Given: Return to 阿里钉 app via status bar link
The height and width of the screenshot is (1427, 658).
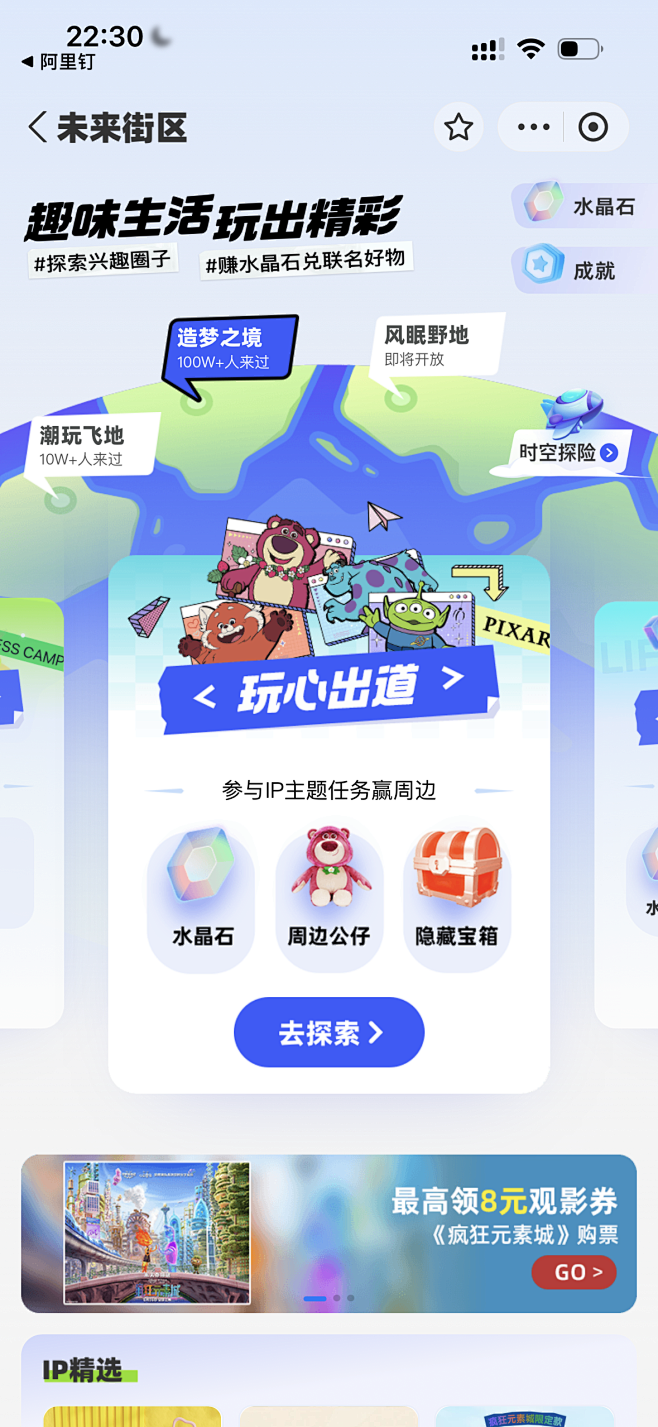Looking at the screenshot, I should click(x=58, y=62).
